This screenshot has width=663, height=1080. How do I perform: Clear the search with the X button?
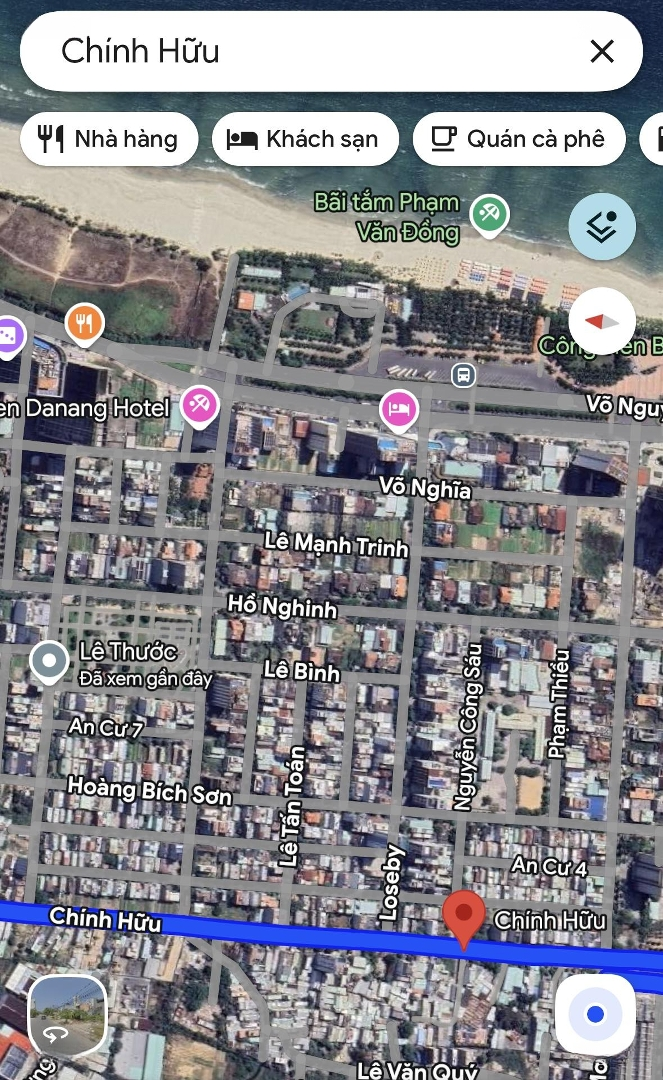[x=601, y=52]
